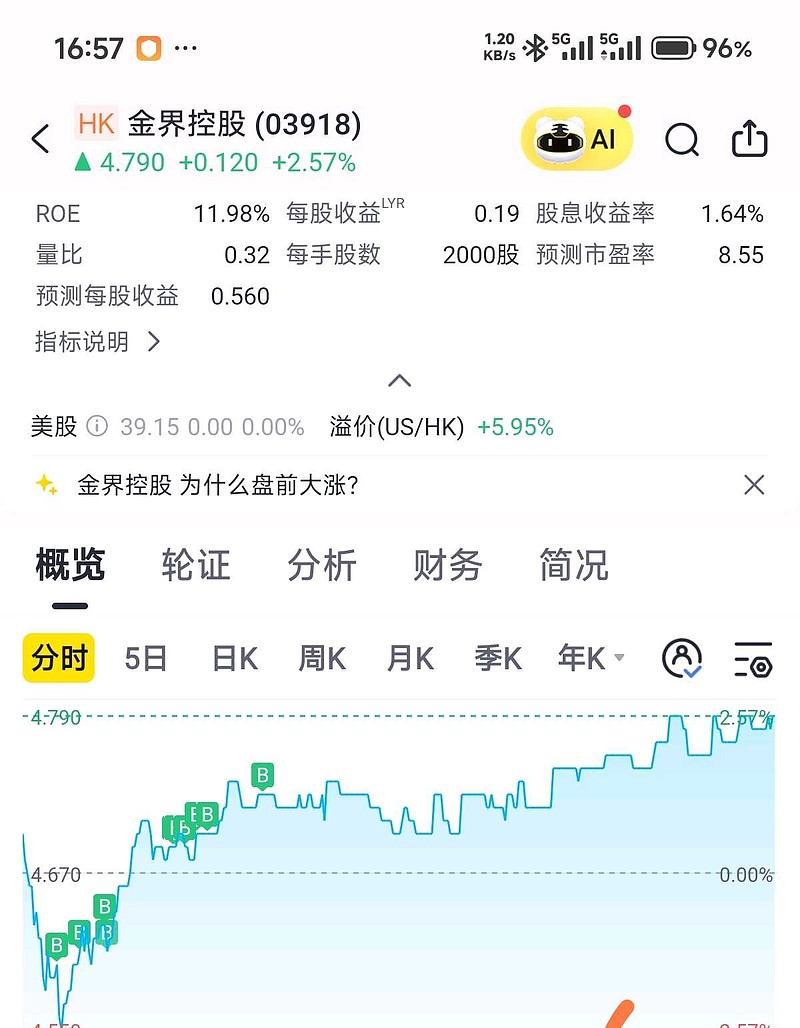Tap the Bluetooth status icon
Image resolution: width=800 pixels, height=1028 pixels.
pyautogui.click(x=535, y=45)
